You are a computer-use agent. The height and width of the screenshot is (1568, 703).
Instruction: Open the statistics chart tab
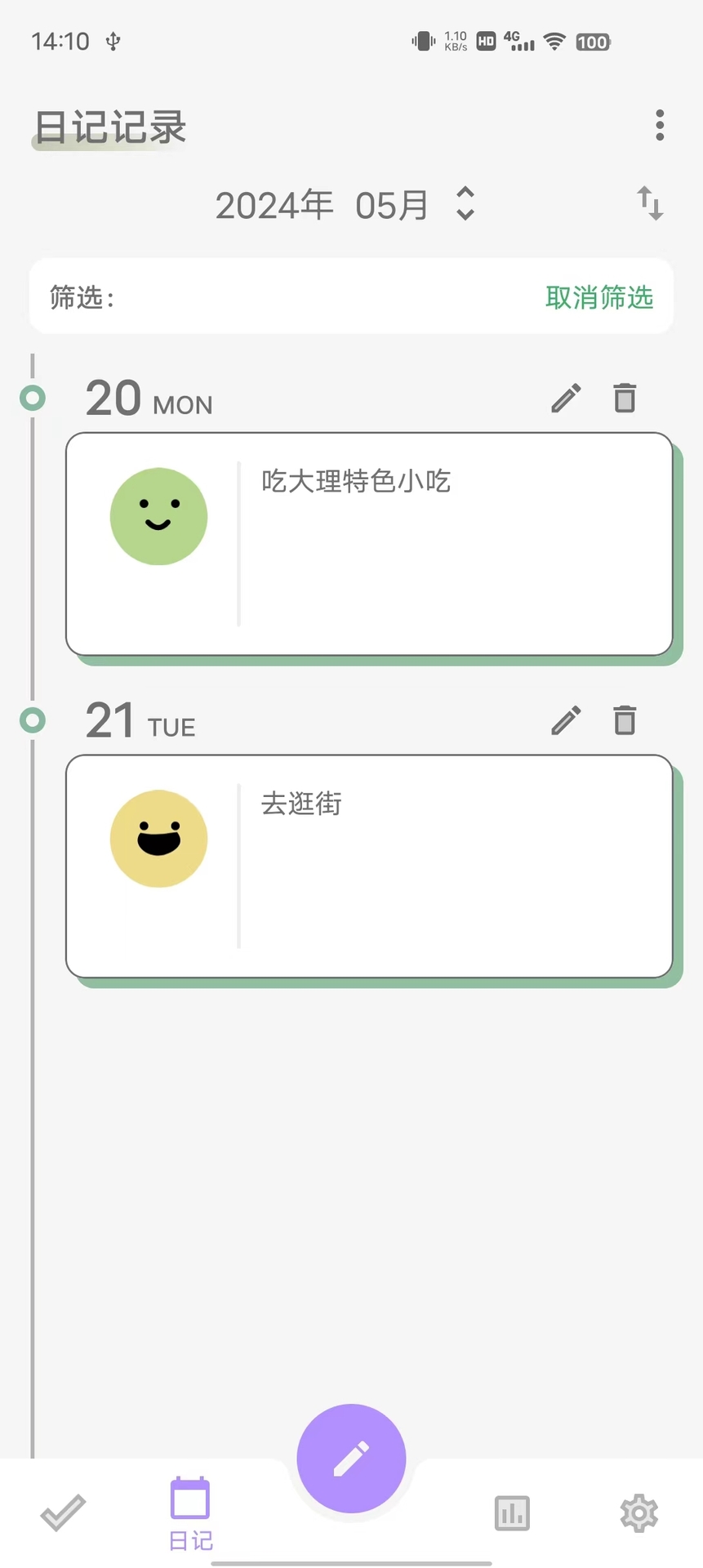tap(512, 1513)
